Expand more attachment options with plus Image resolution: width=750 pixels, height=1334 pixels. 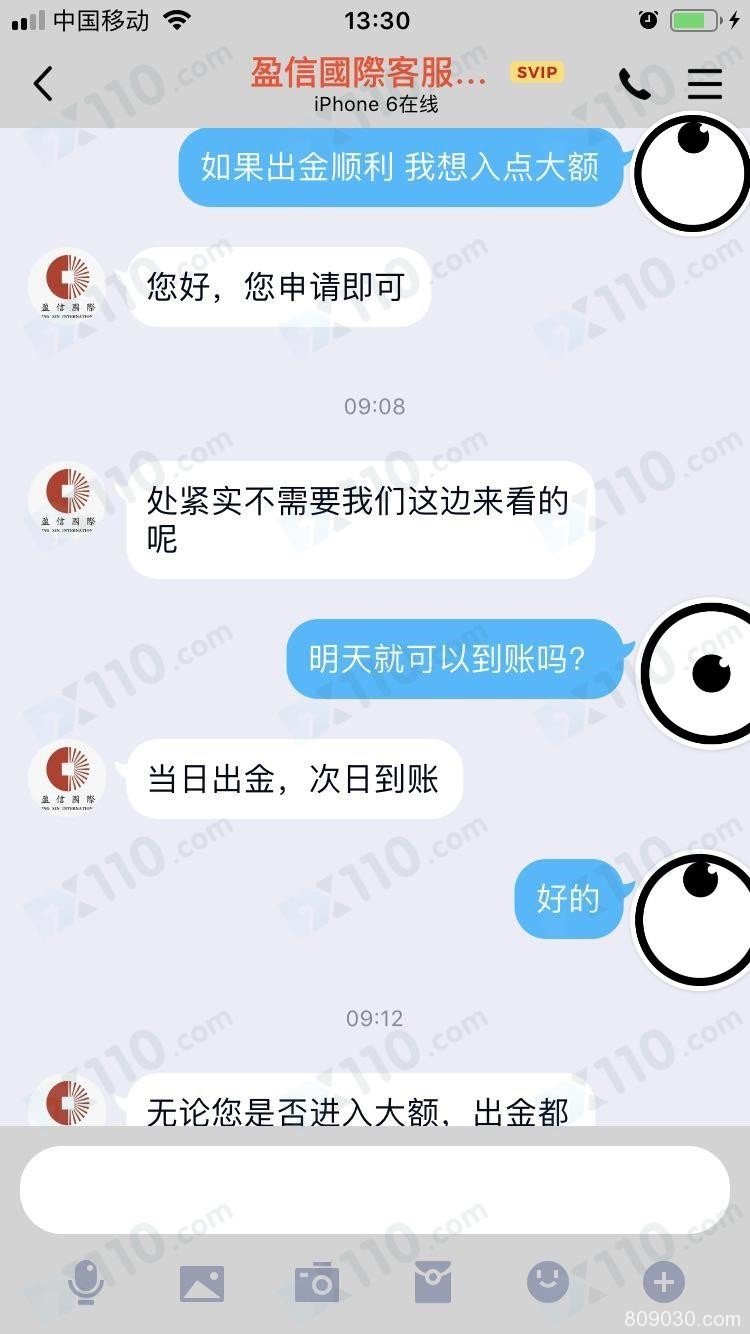pyautogui.click(x=664, y=1282)
